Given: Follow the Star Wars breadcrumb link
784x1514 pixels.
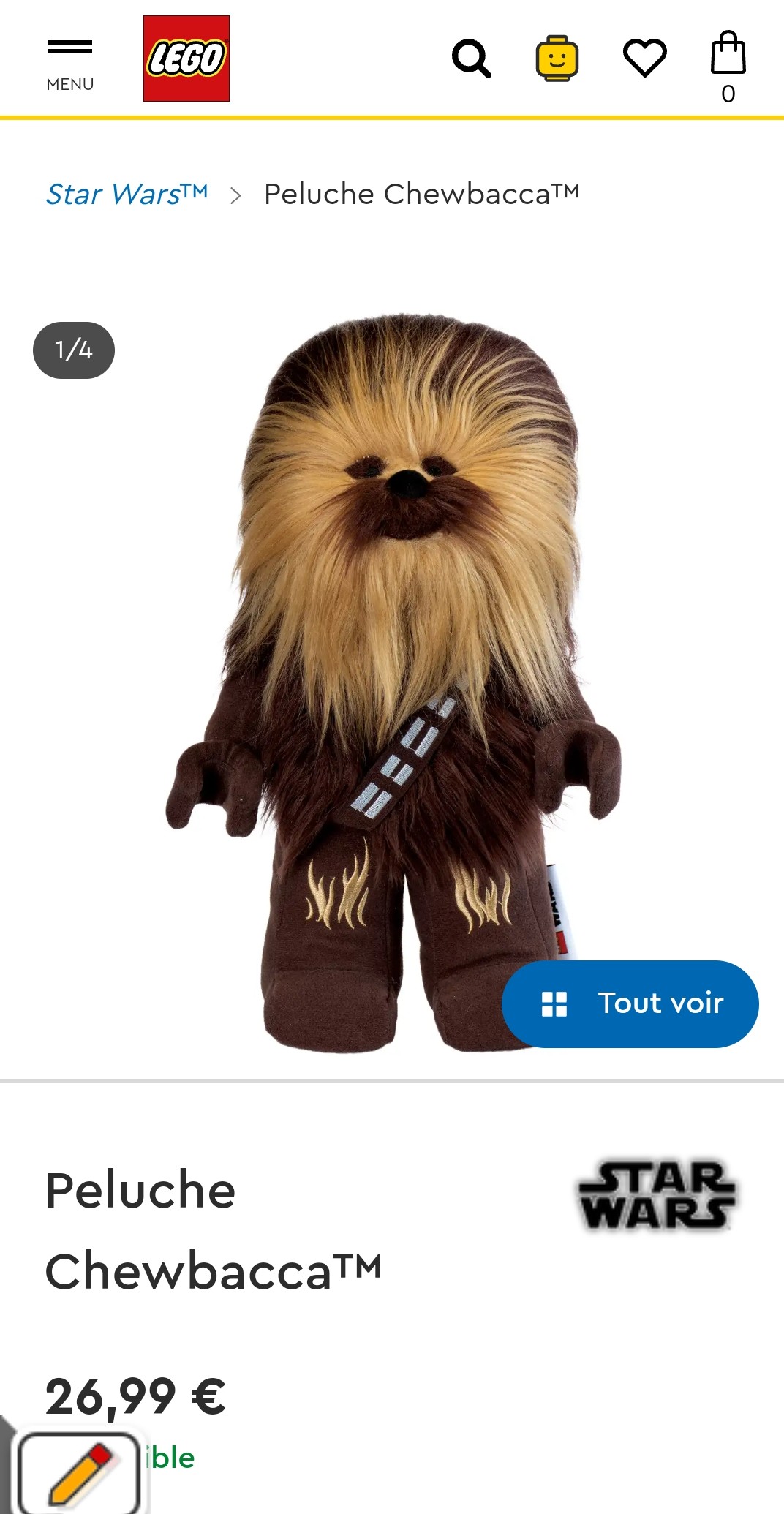Looking at the screenshot, I should 127,195.
